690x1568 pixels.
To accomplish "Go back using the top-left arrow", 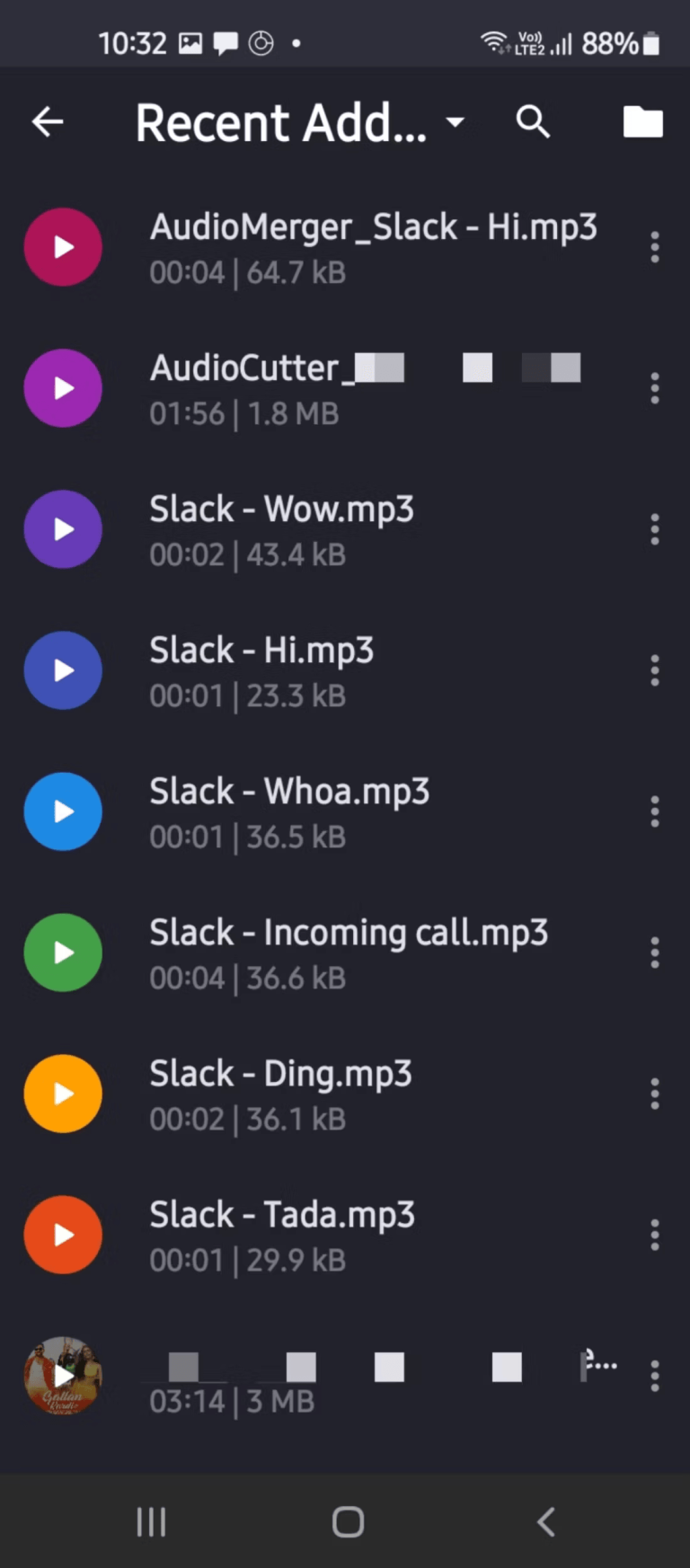I will coord(48,122).
